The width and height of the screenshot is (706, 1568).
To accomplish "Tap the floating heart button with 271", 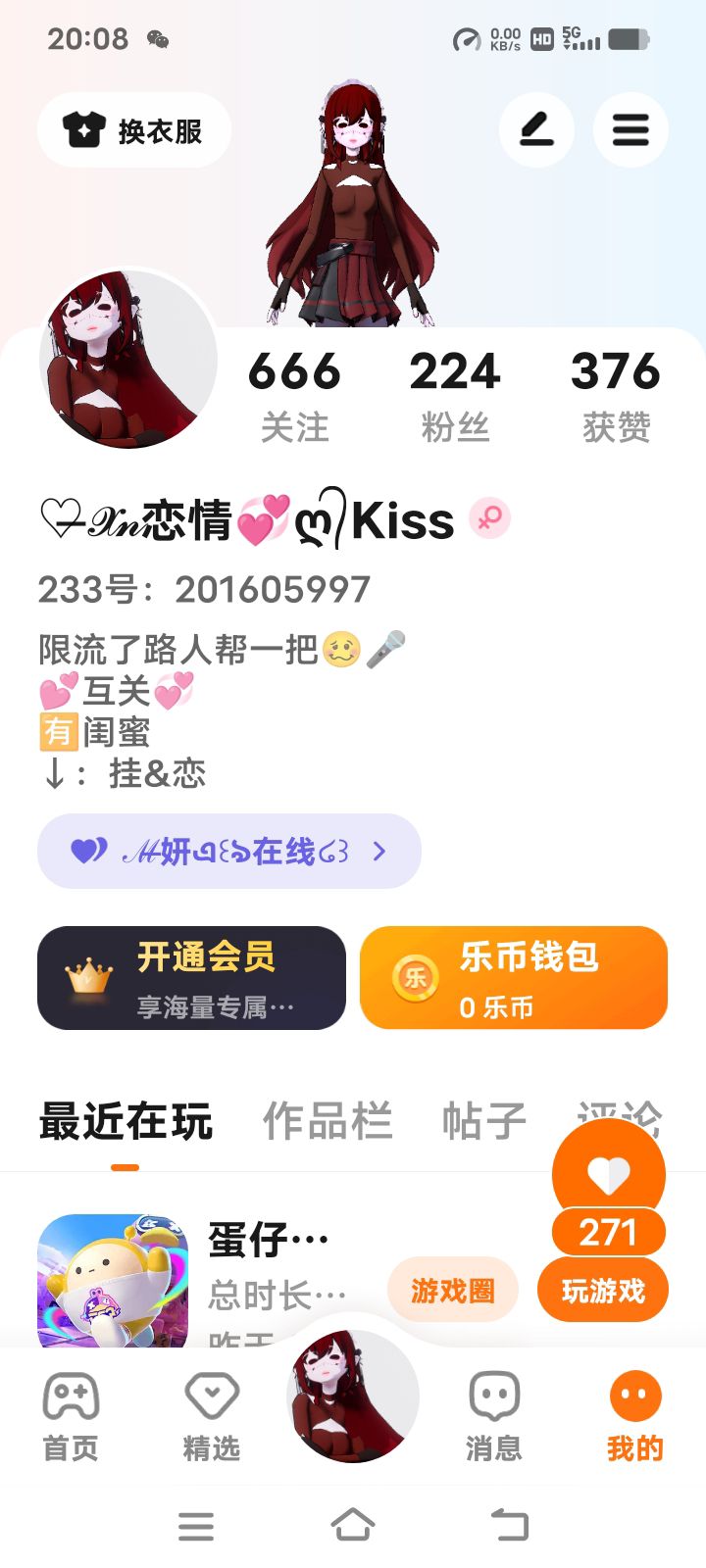I will (609, 1187).
